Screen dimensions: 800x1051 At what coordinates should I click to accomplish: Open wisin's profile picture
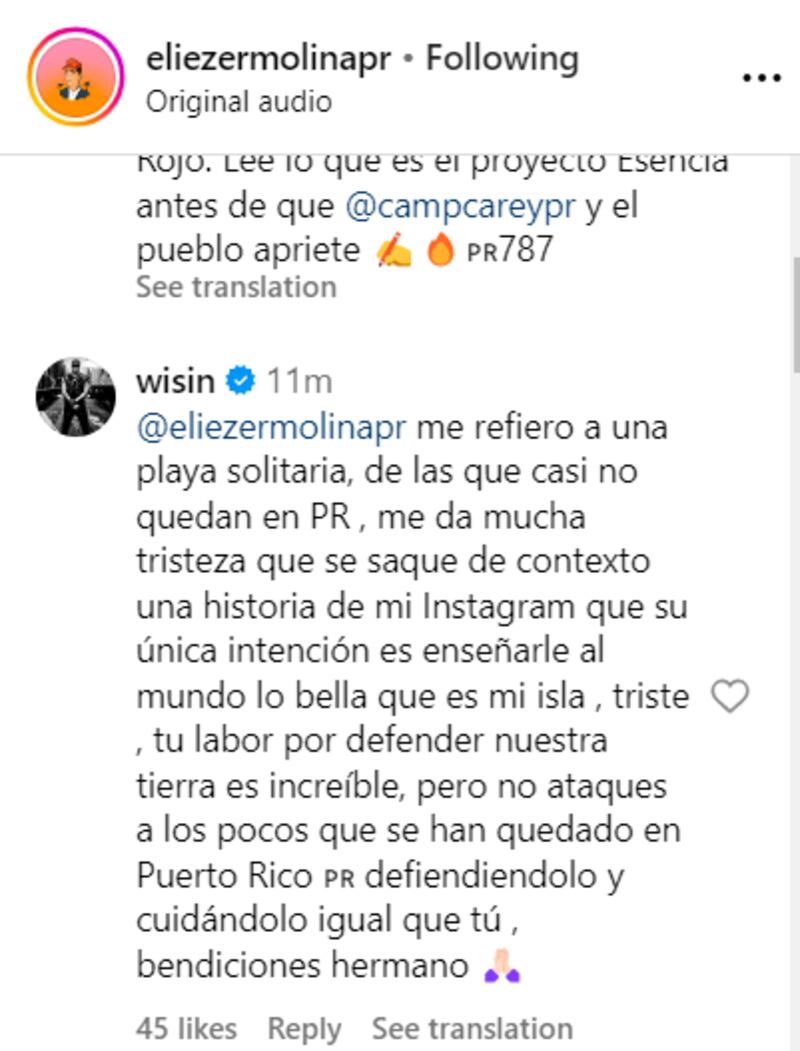click(x=75, y=396)
